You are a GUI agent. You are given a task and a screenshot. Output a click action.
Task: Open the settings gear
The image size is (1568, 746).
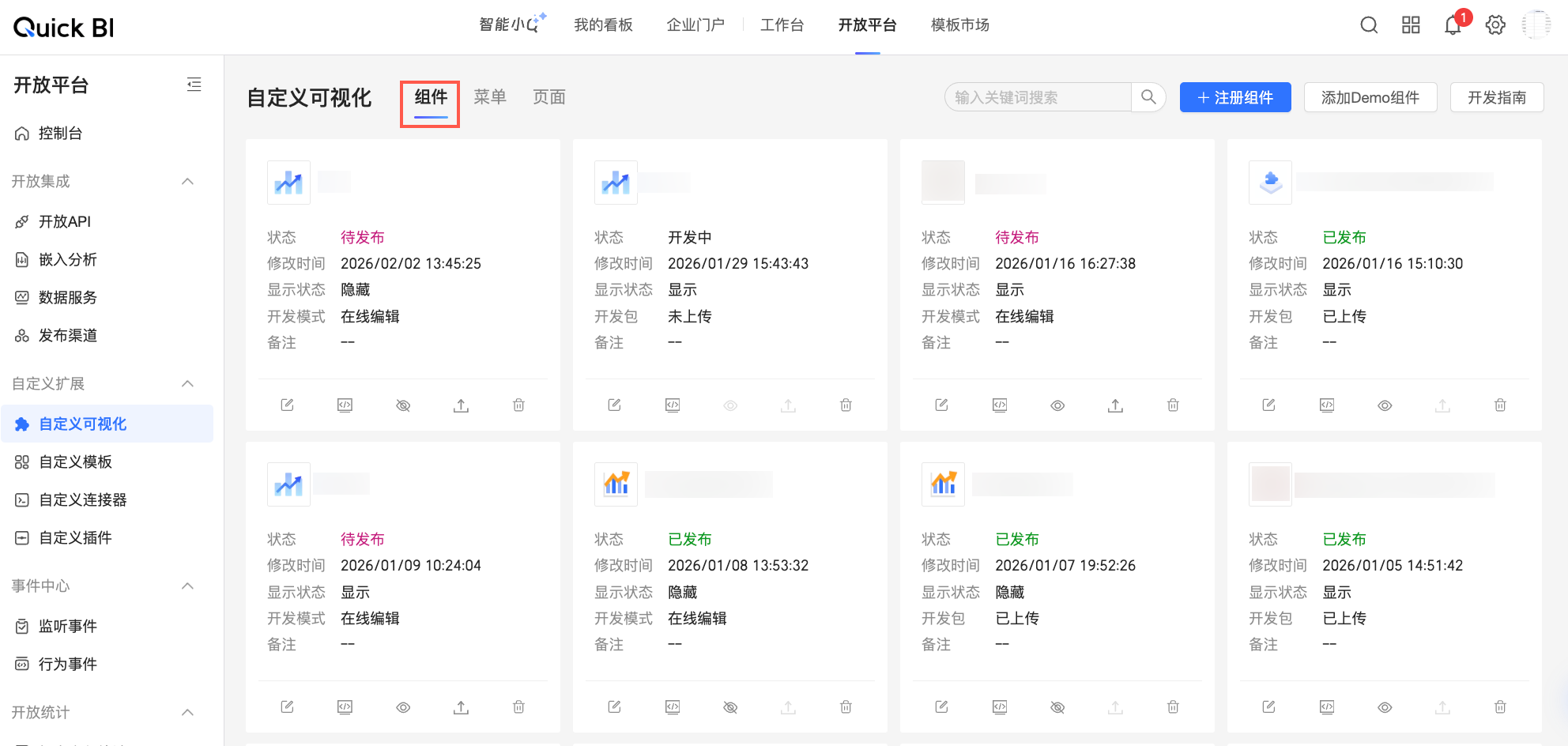click(1495, 25)
